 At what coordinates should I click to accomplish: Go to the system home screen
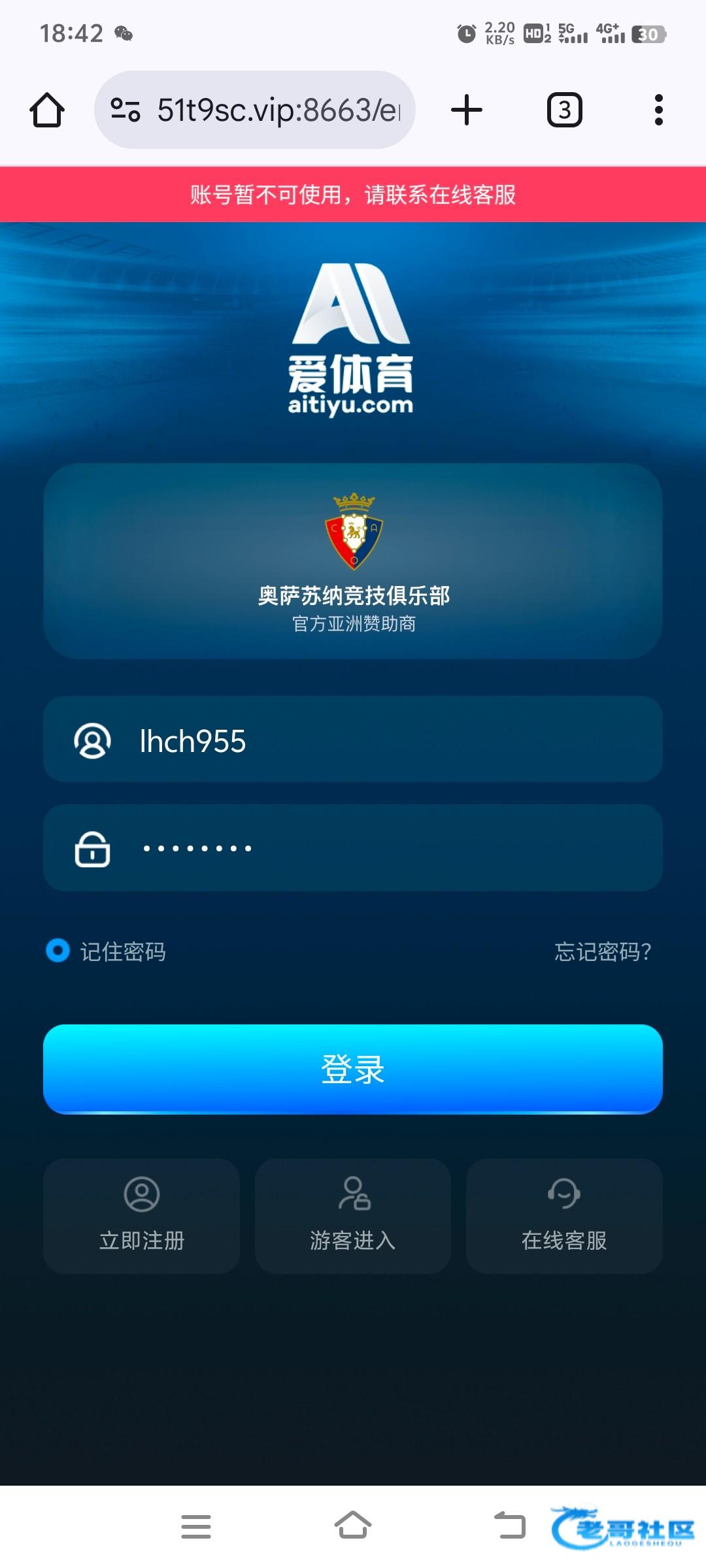tap(353, 1526)
